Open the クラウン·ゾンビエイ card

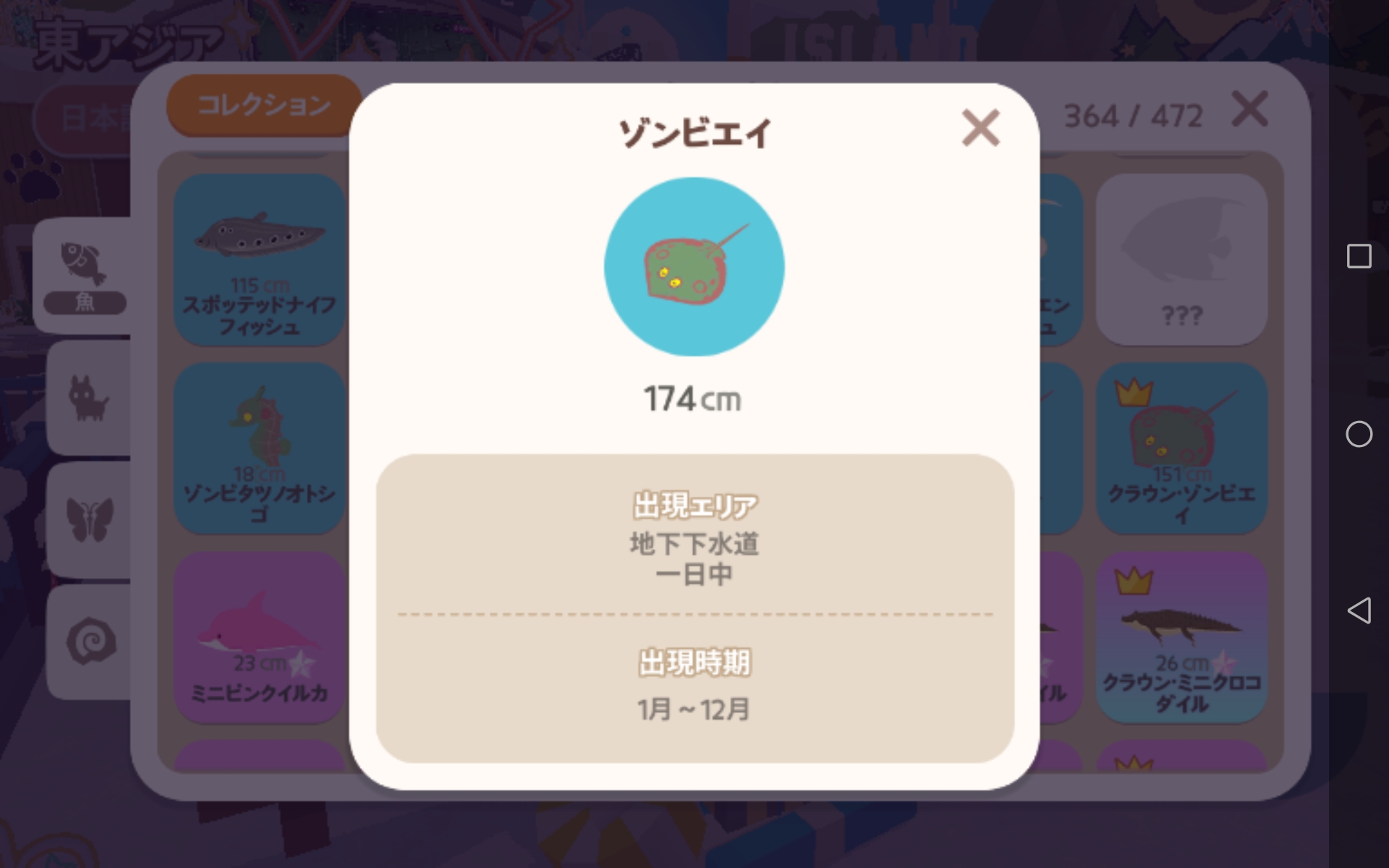(x=1181, y=448)
